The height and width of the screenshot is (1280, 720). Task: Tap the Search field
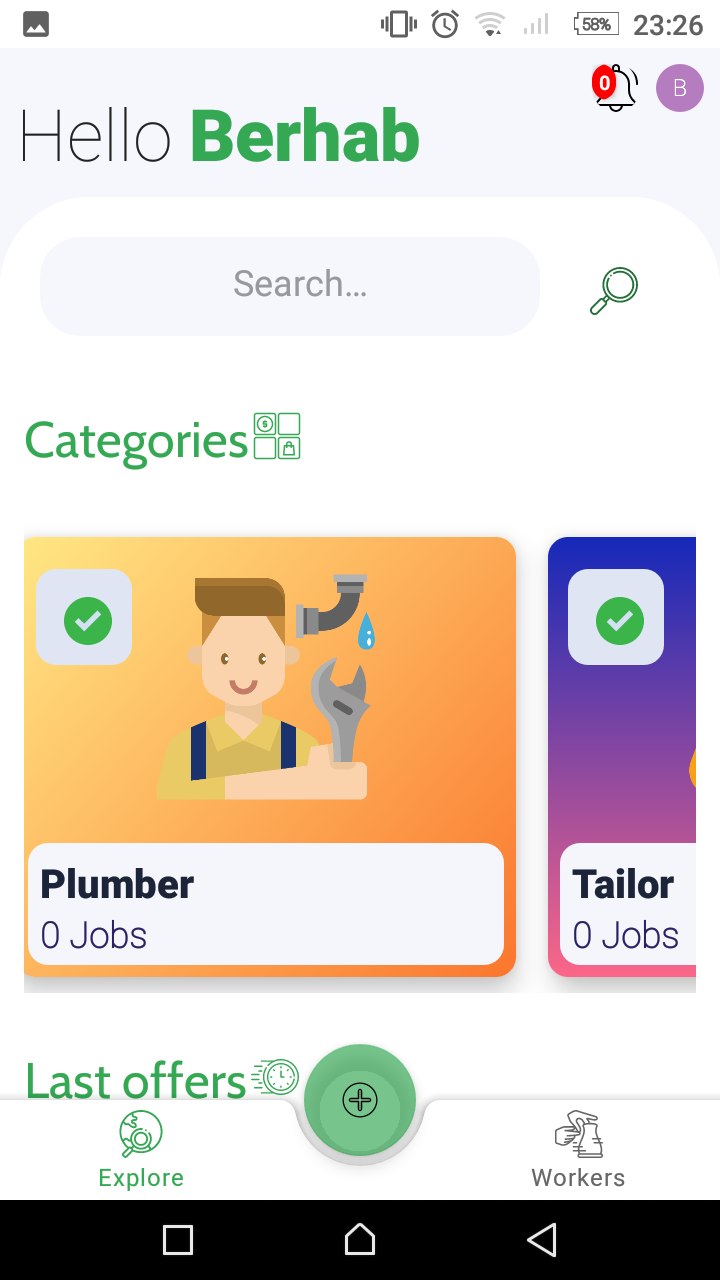290,286
